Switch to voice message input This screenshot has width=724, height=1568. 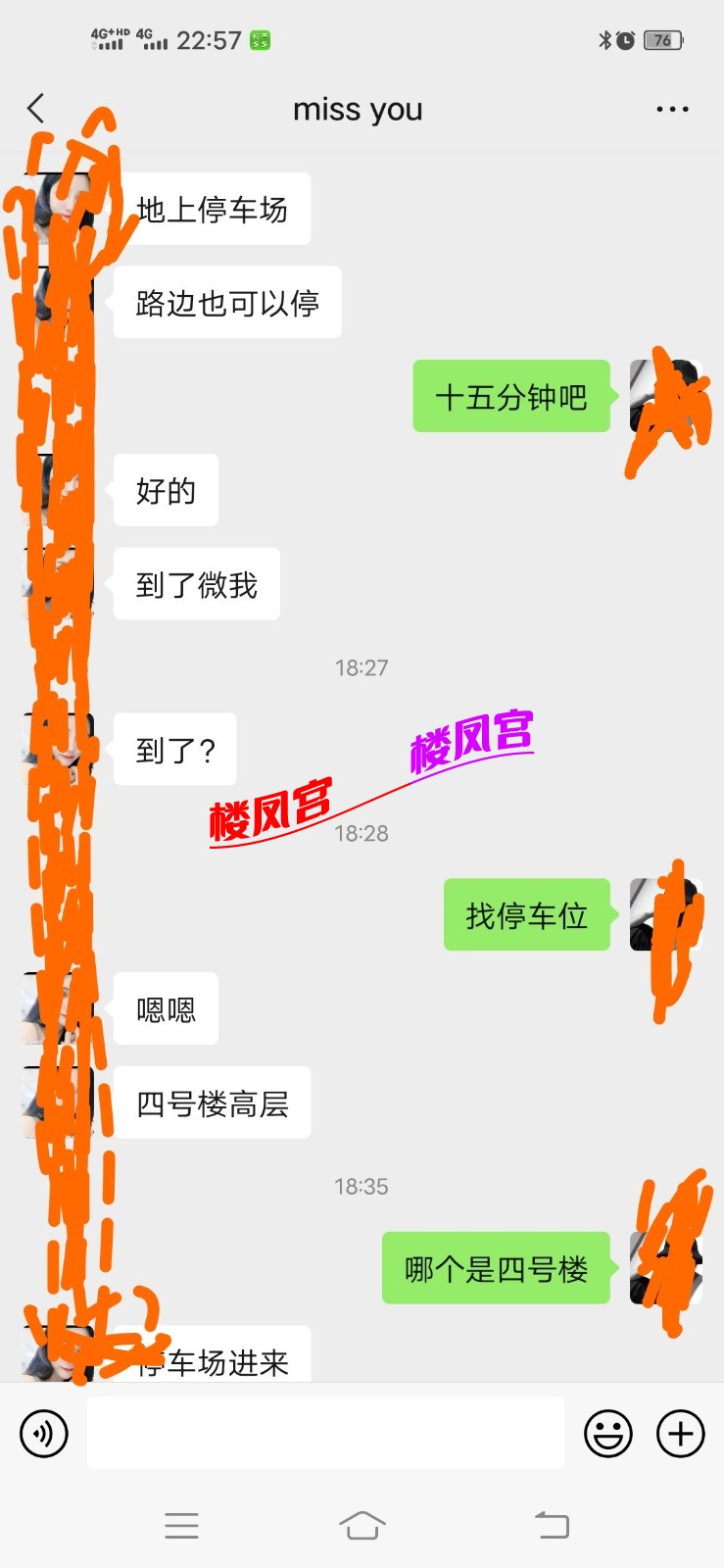click(x=44, y=1434)
